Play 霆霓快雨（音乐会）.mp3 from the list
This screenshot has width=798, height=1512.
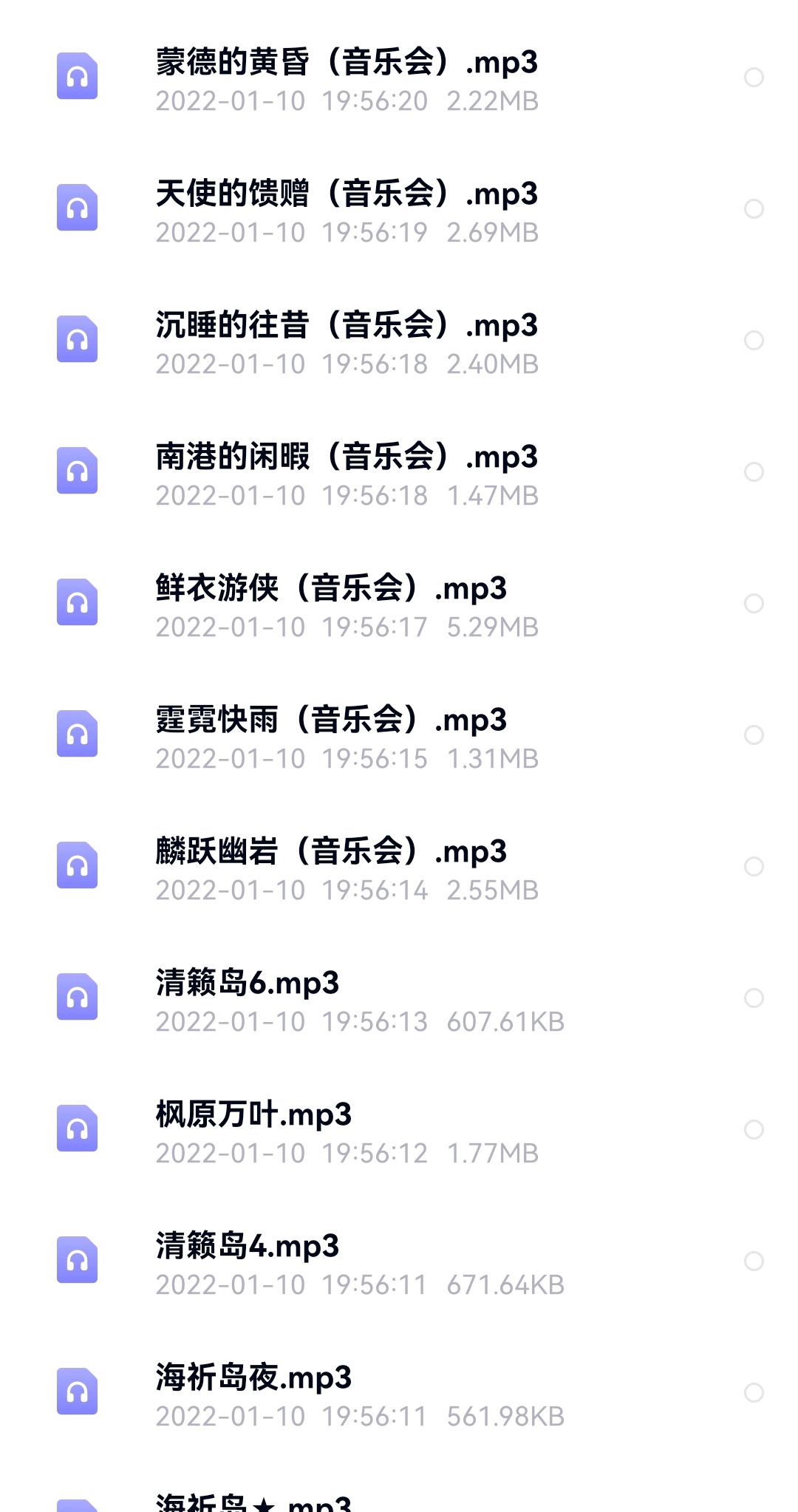point(399,735)
